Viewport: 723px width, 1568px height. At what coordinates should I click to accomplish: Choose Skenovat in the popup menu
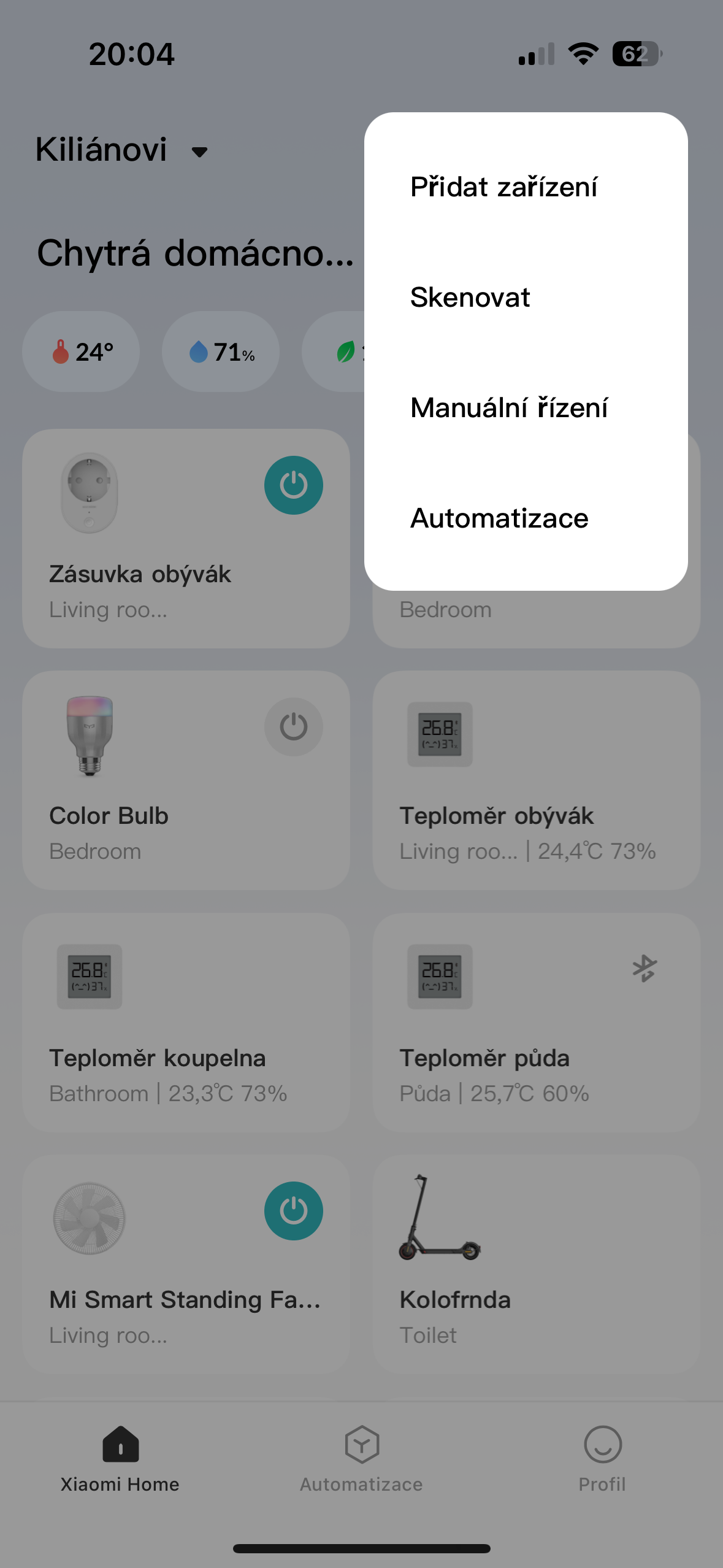470,298
